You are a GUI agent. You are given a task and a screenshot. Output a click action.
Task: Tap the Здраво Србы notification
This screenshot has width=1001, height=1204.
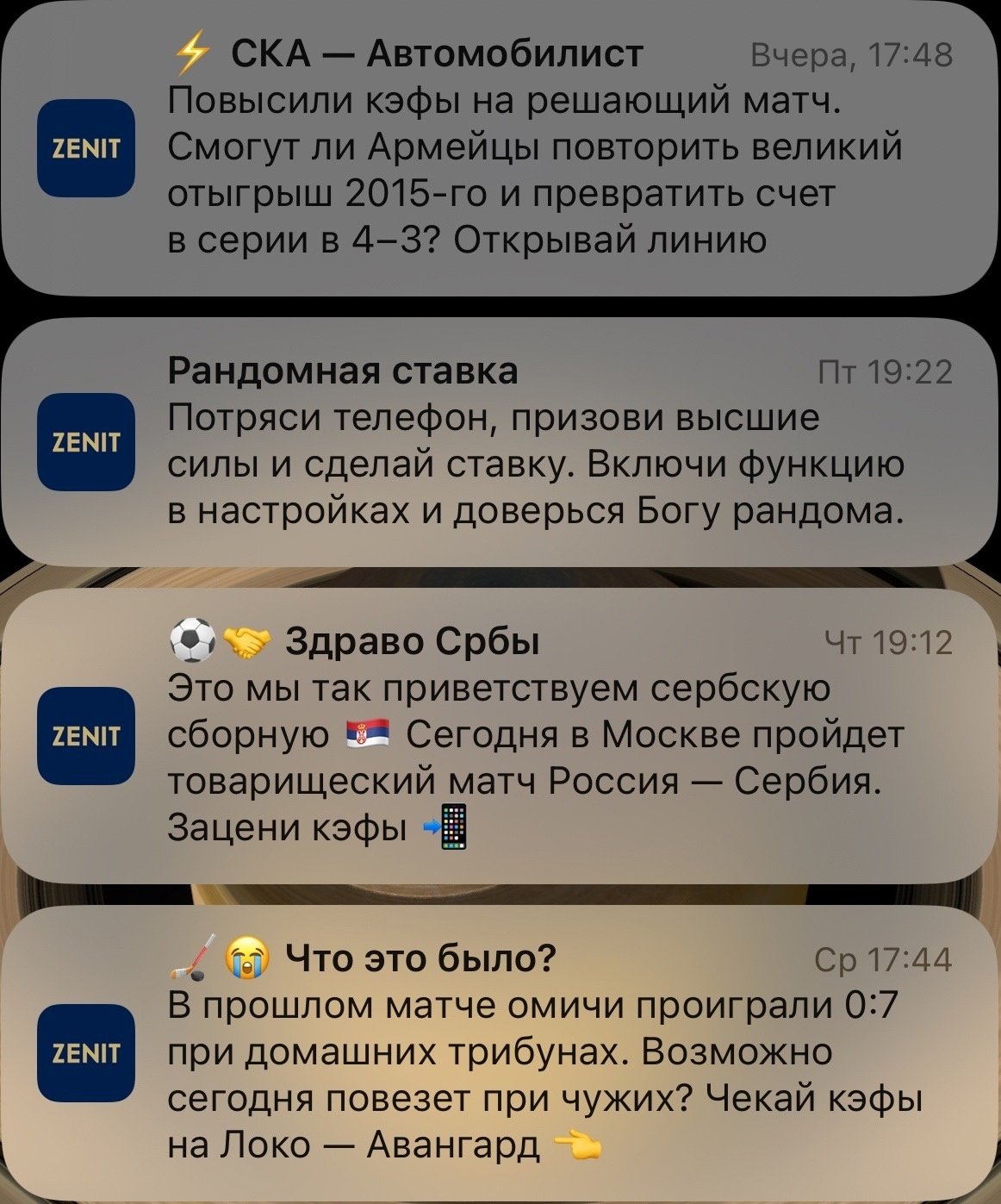(500, 735)
